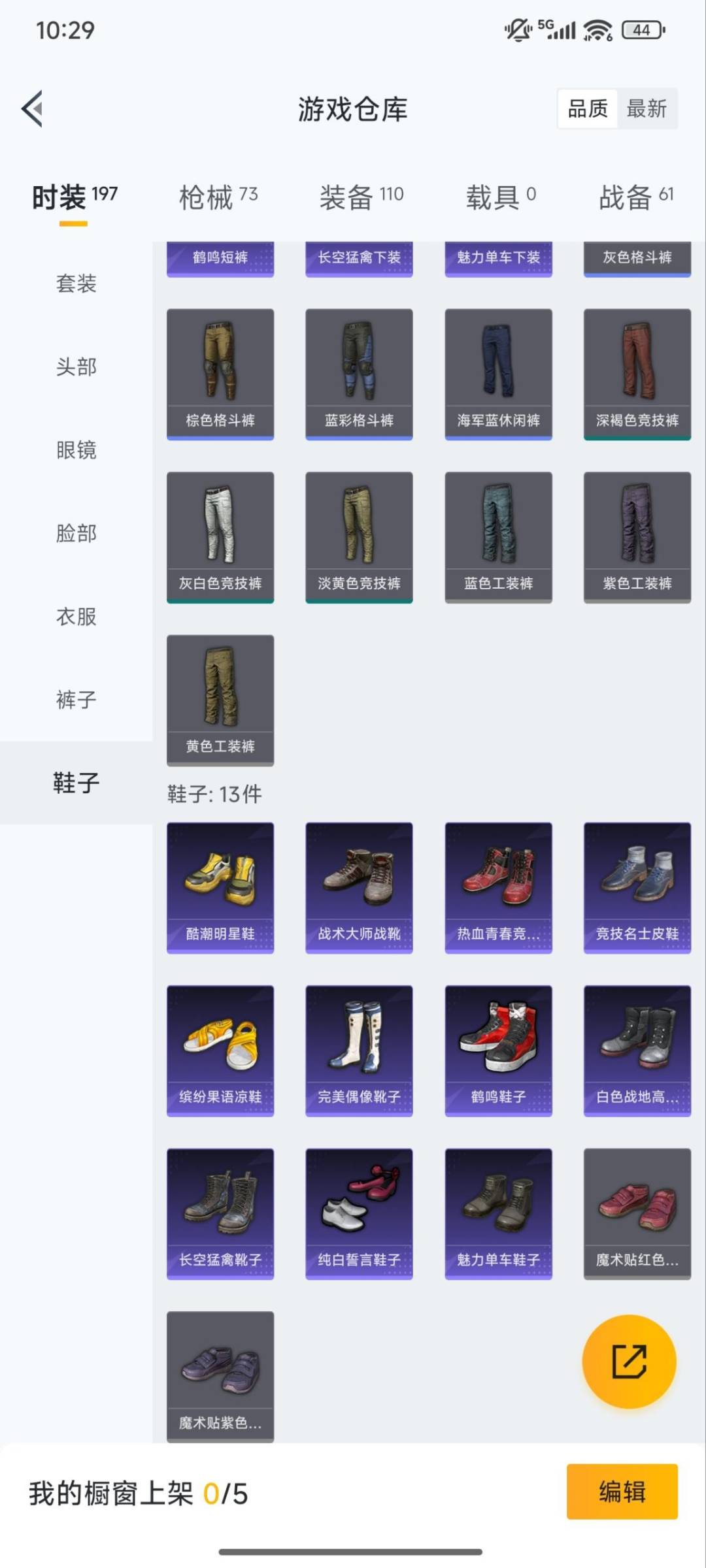
Task: Tap the back arrow to exit warehouse
Action: click(31, 109)
